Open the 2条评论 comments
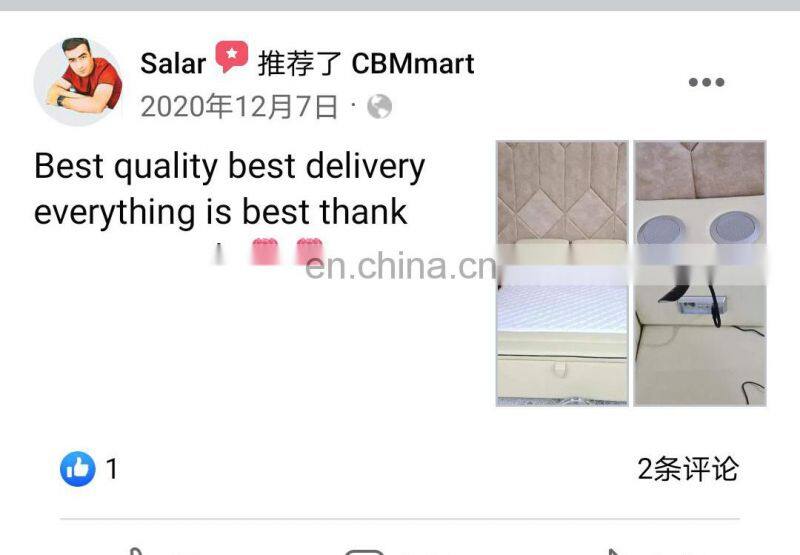Screen dimensions: 800x555 [x=687, y=469]
